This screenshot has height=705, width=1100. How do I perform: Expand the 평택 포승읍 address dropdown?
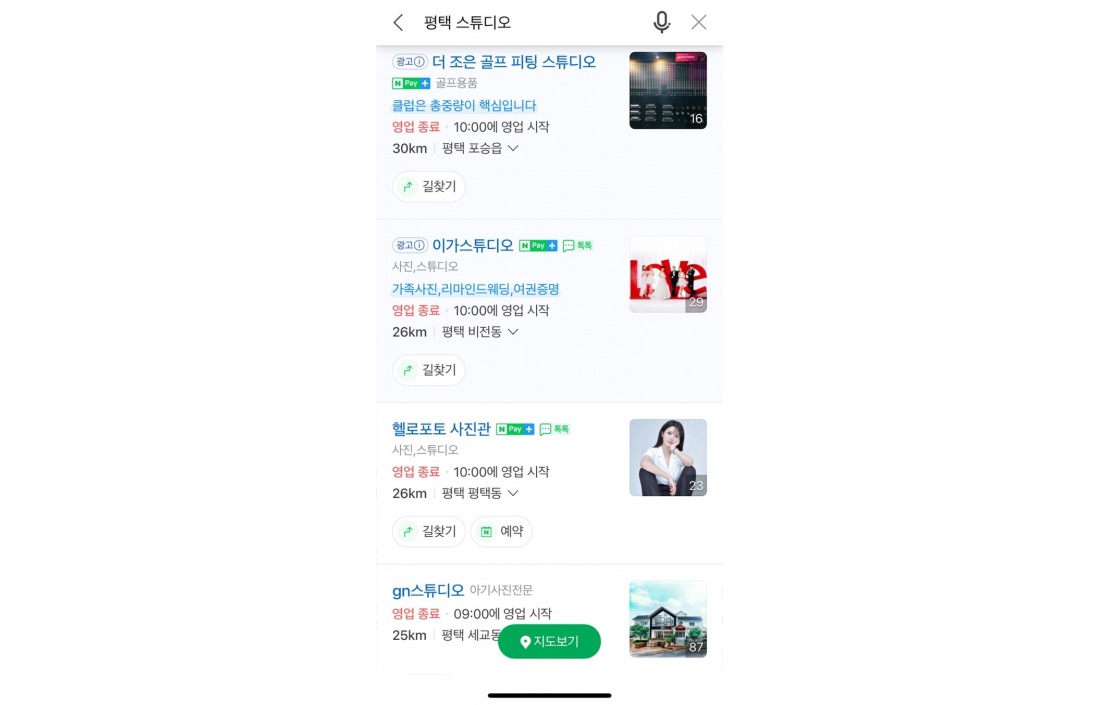tap(513, 148)
